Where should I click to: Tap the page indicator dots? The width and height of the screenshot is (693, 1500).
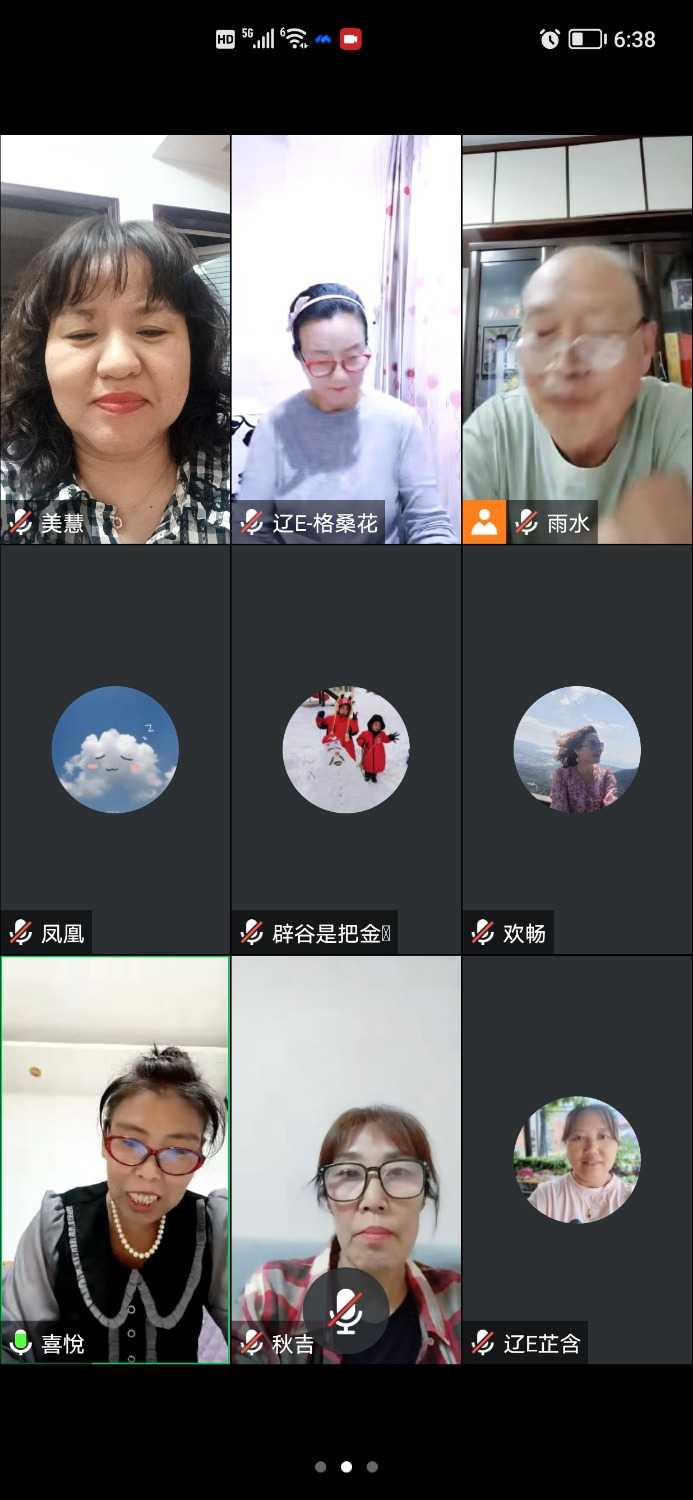346,1467
